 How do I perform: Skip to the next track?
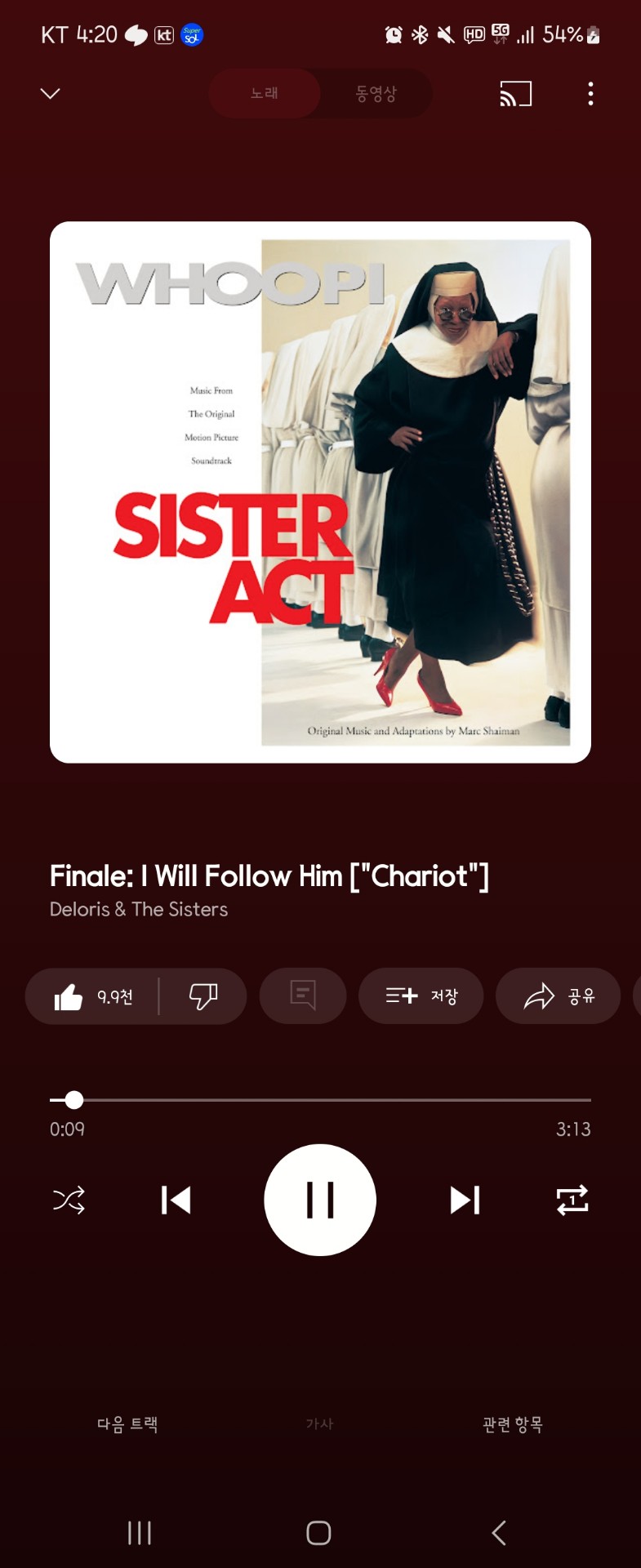(465, 1200)
